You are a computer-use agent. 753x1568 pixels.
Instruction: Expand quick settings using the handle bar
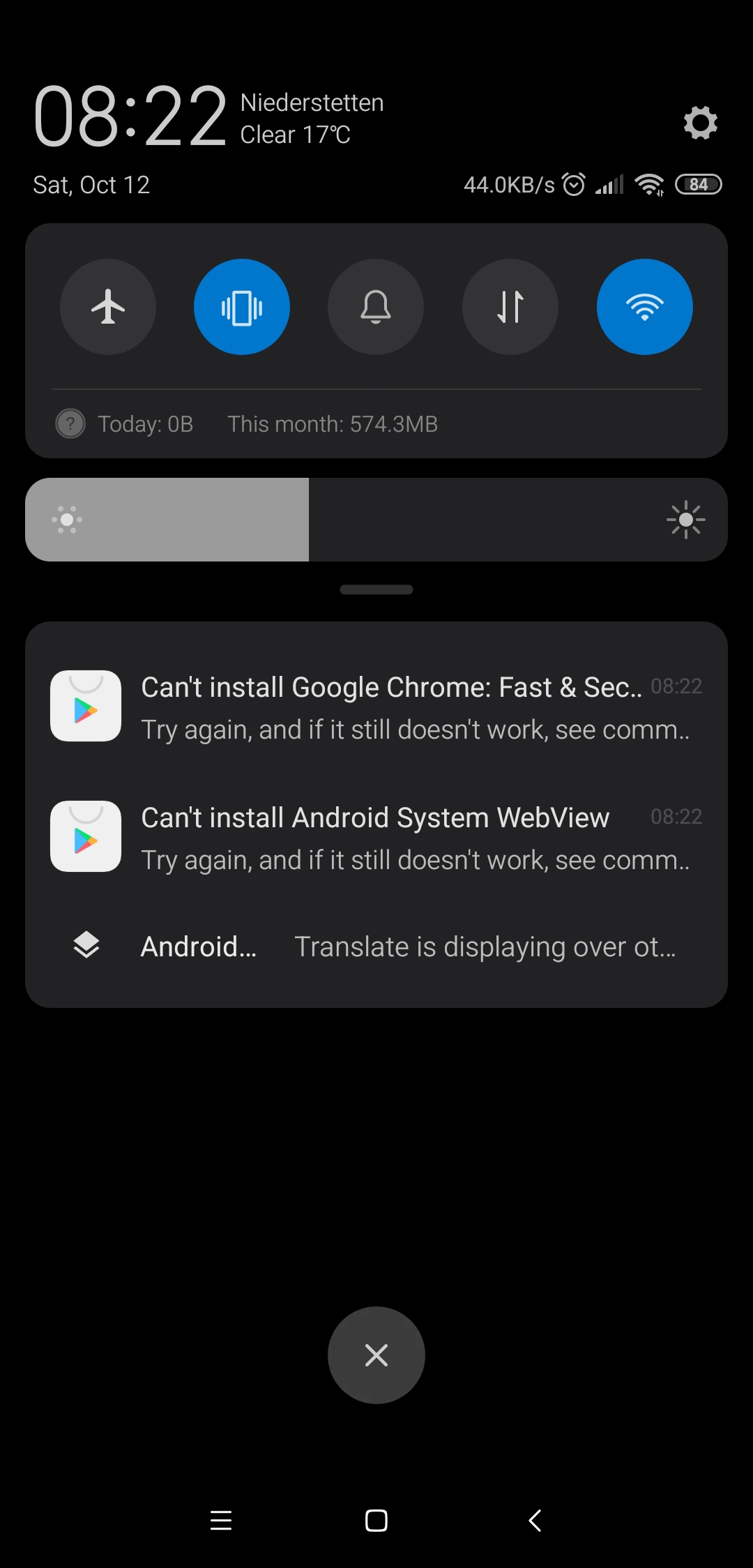click(376, 590)
